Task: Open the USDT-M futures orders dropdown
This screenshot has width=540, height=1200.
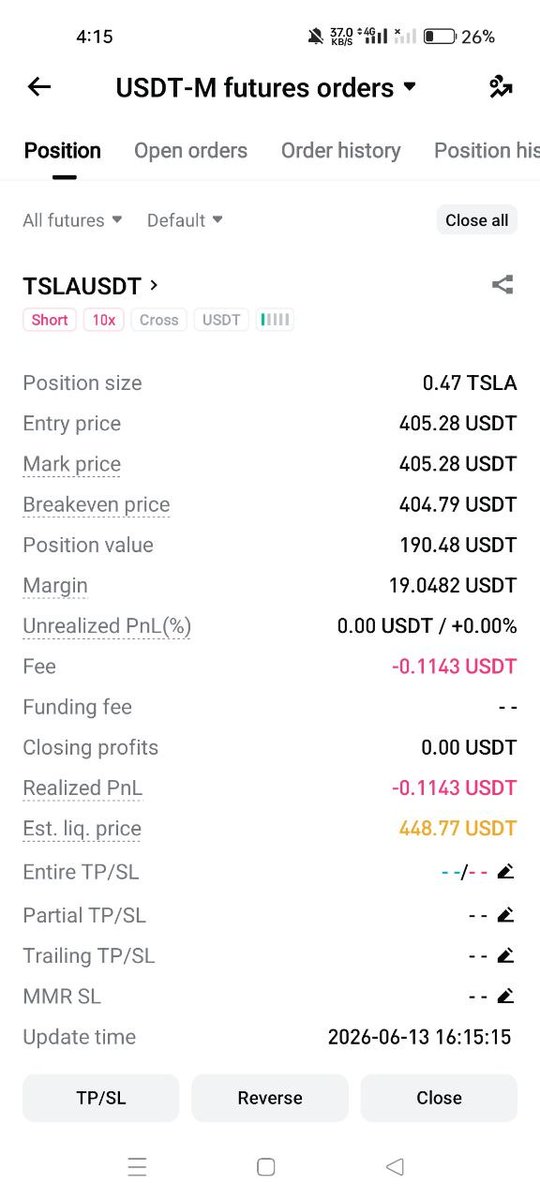Action: coord(266,88)
